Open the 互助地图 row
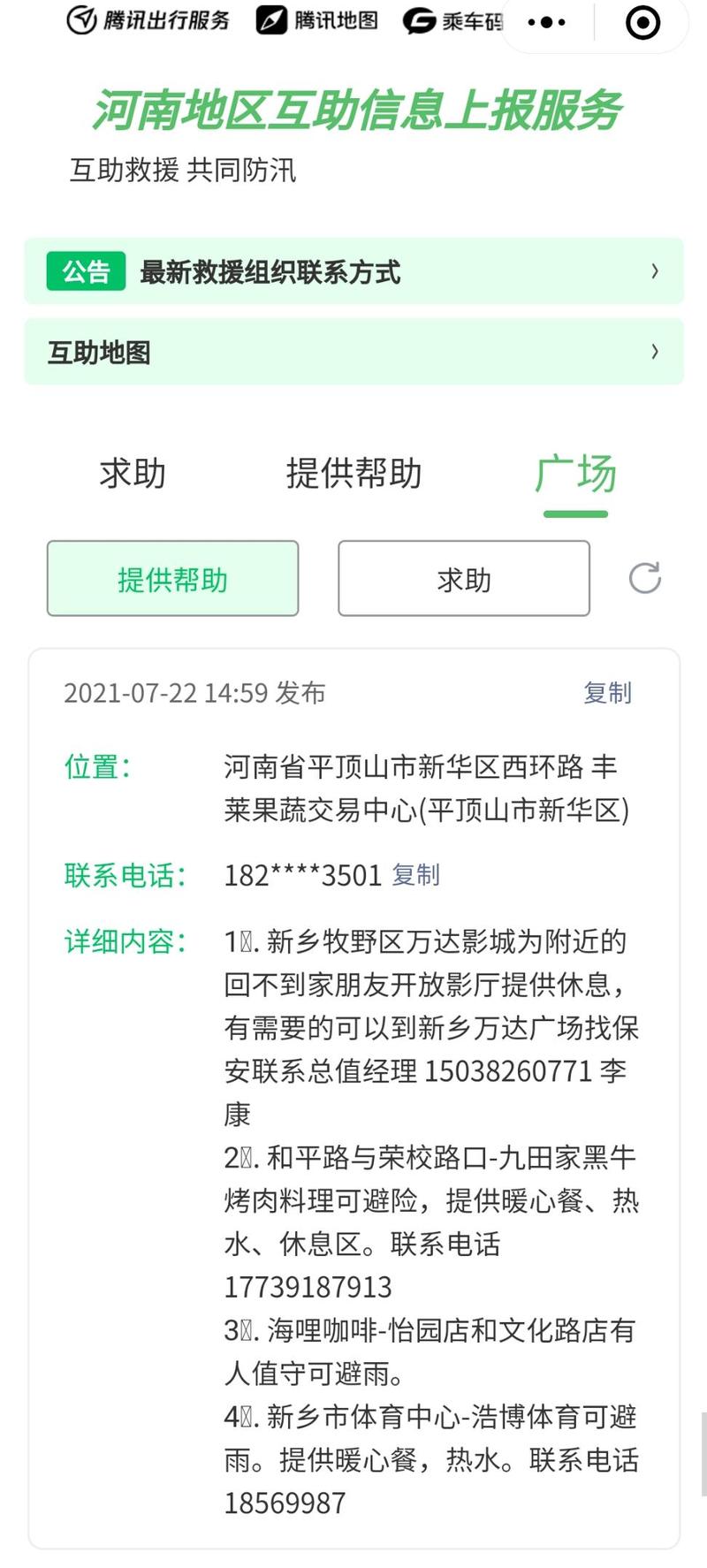 (x=353, y=352)
